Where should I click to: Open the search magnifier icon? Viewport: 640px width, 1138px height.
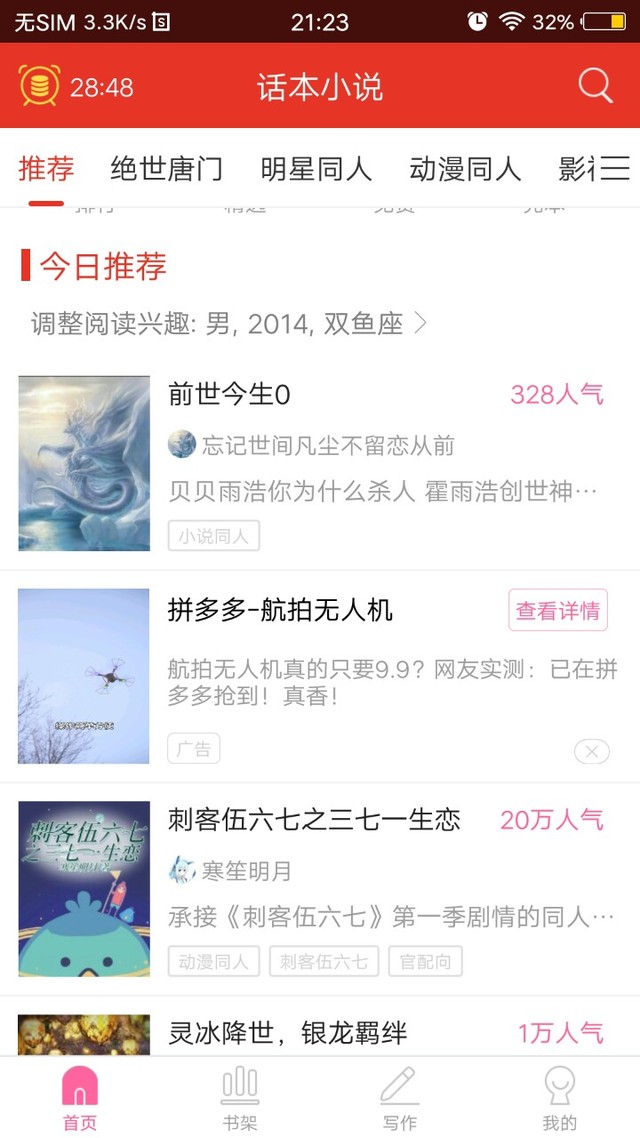coord(595,86)
